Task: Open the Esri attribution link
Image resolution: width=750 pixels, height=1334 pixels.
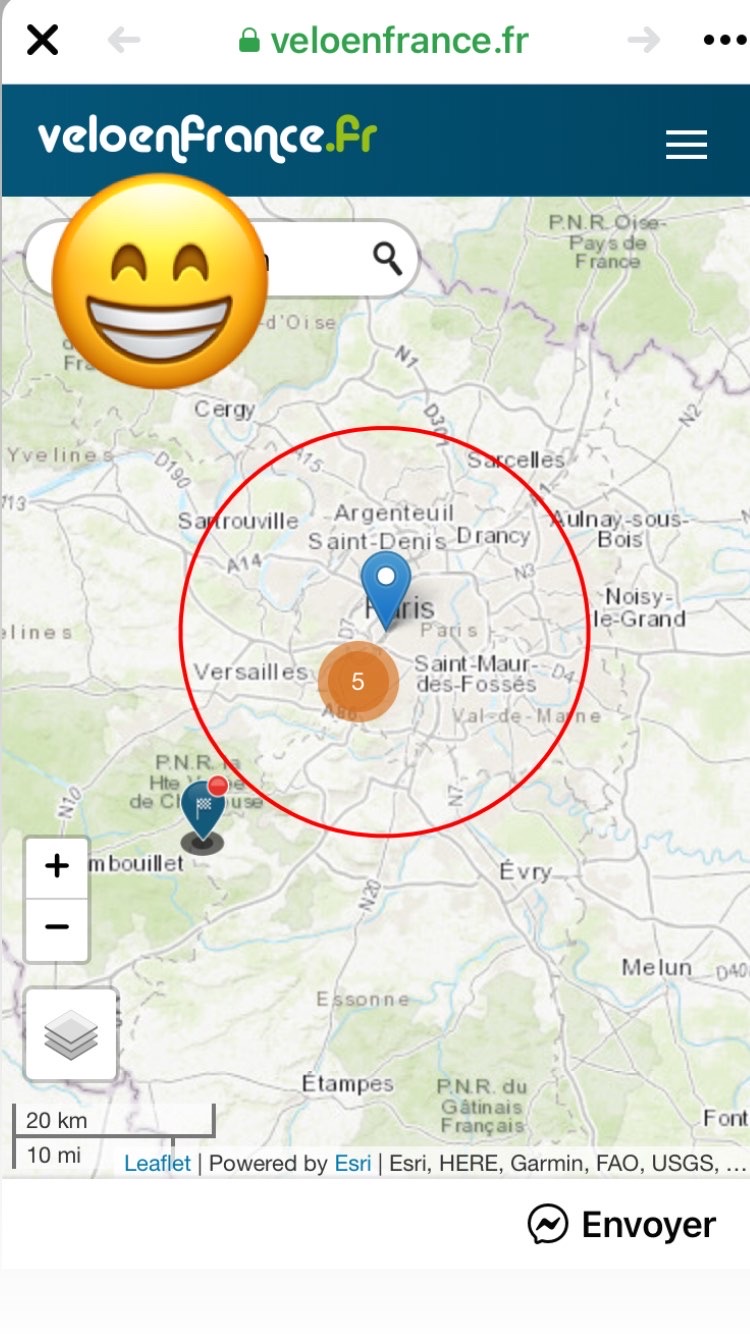Action: pos(352,1163)
